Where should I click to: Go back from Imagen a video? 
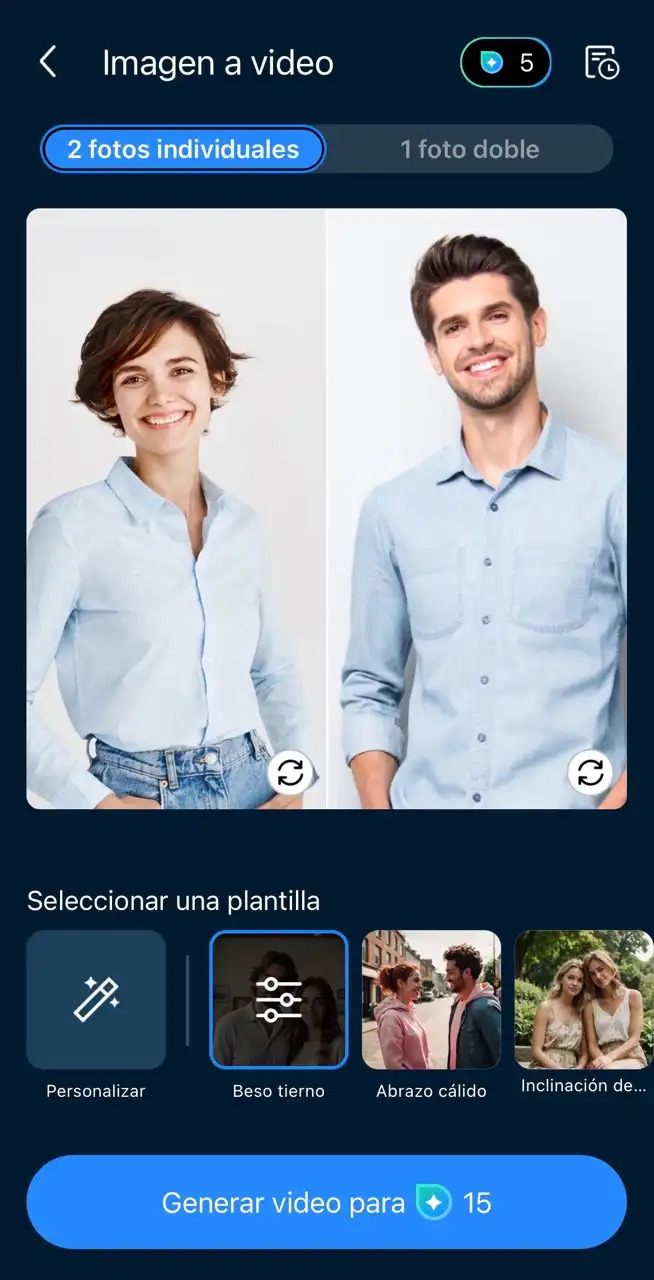point(47,62)
